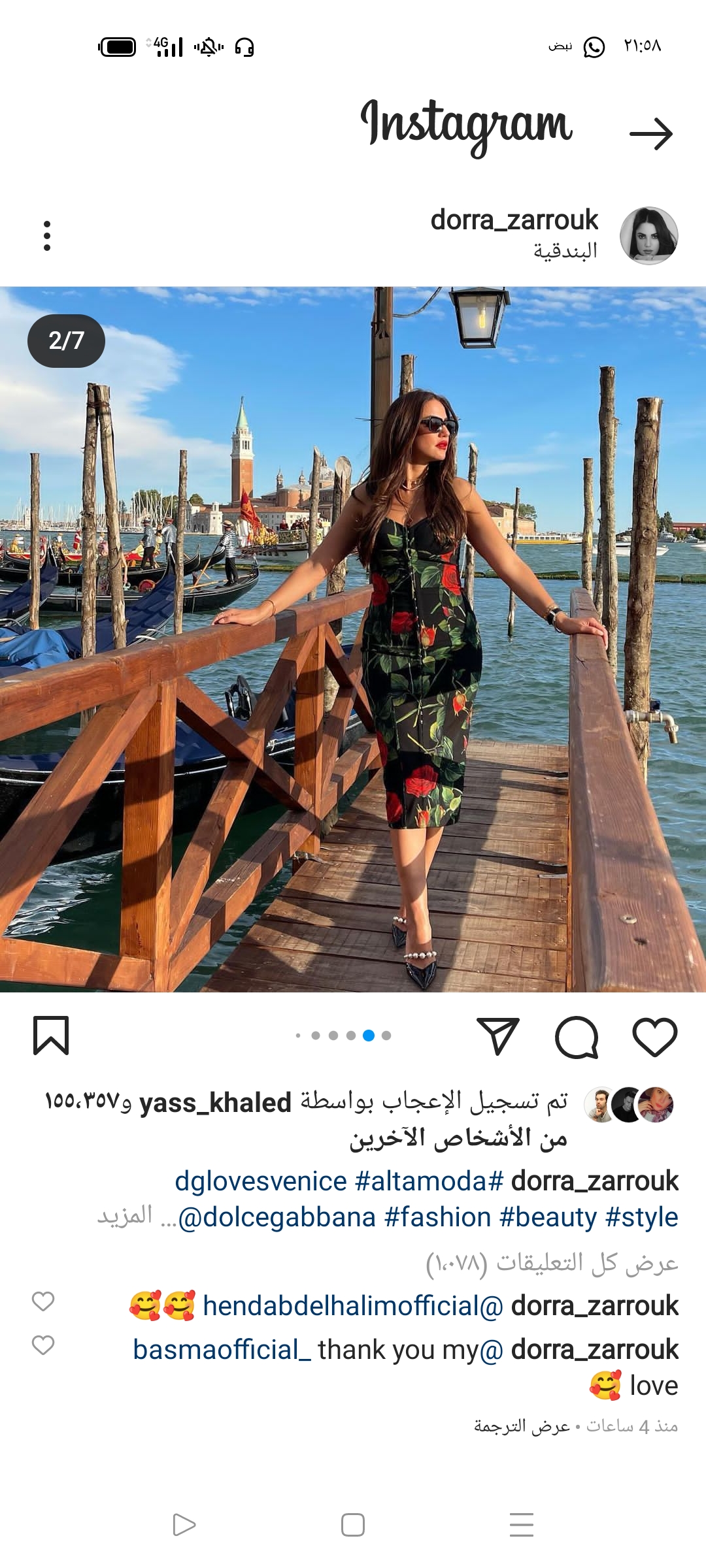Viewport: 706px width, 1568px height.
Task: Open the system recent apps menu button
Action: coord(521,1525)
